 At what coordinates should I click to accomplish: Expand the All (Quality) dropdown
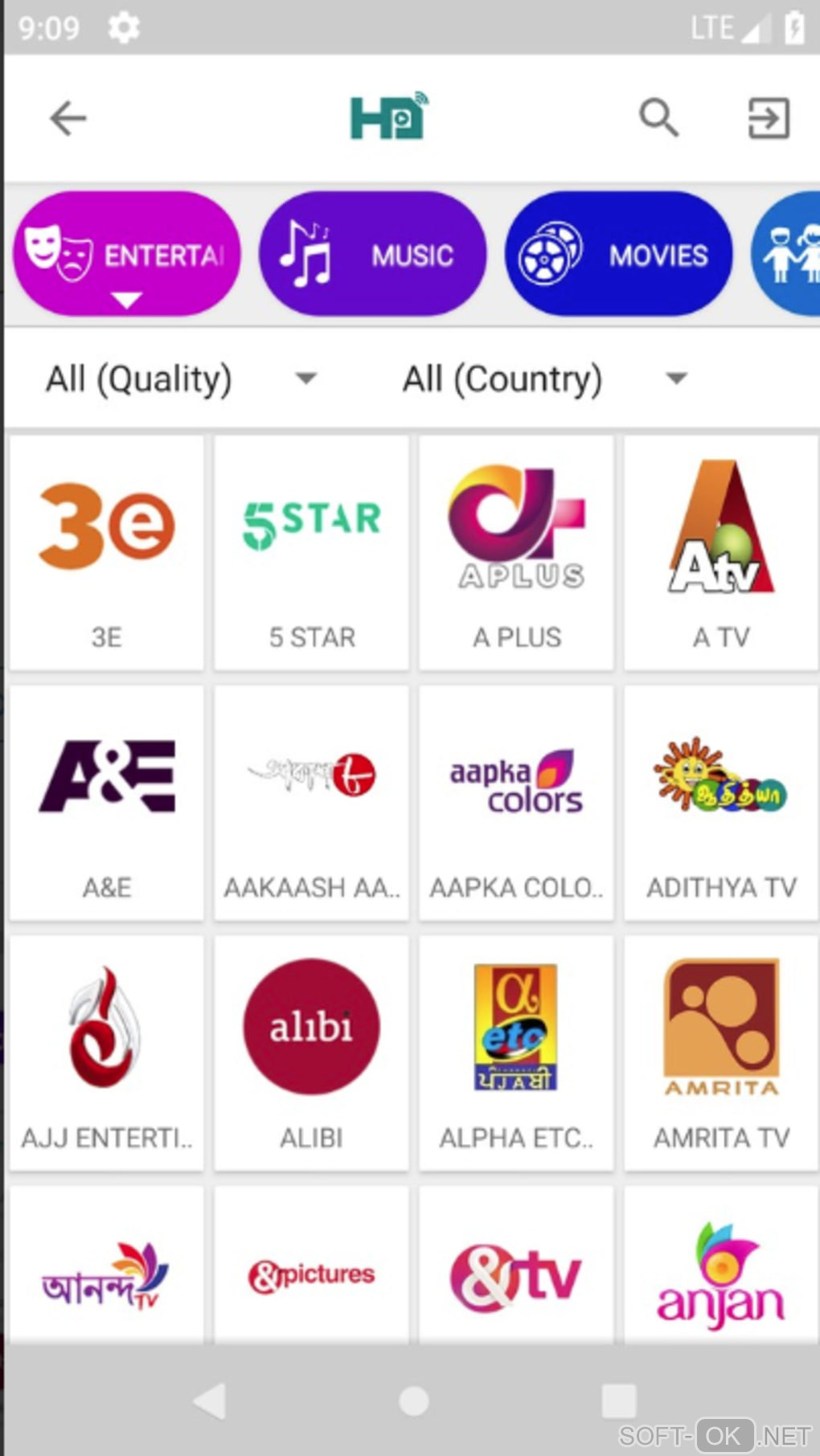click(x=181, y=378)
